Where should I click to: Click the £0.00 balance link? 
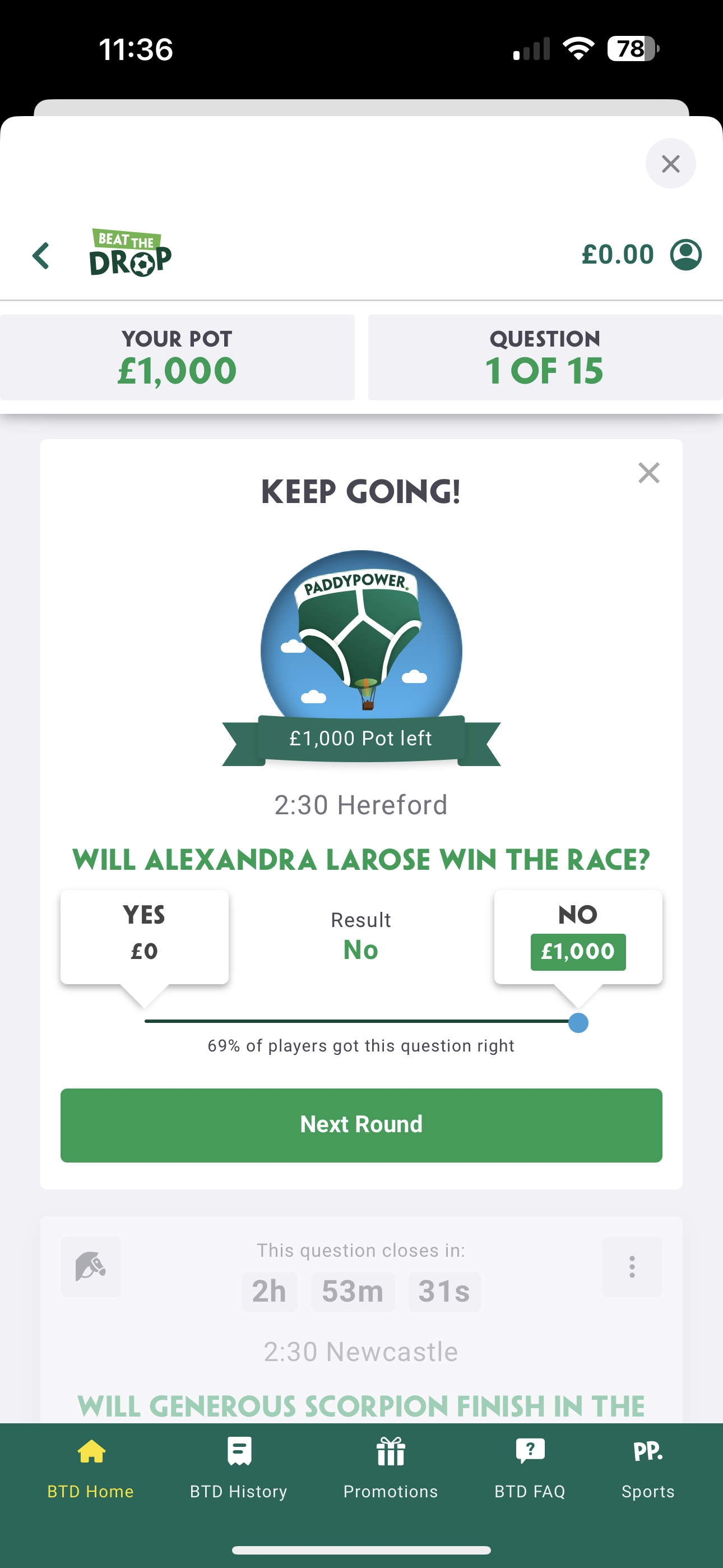(618, 254)
